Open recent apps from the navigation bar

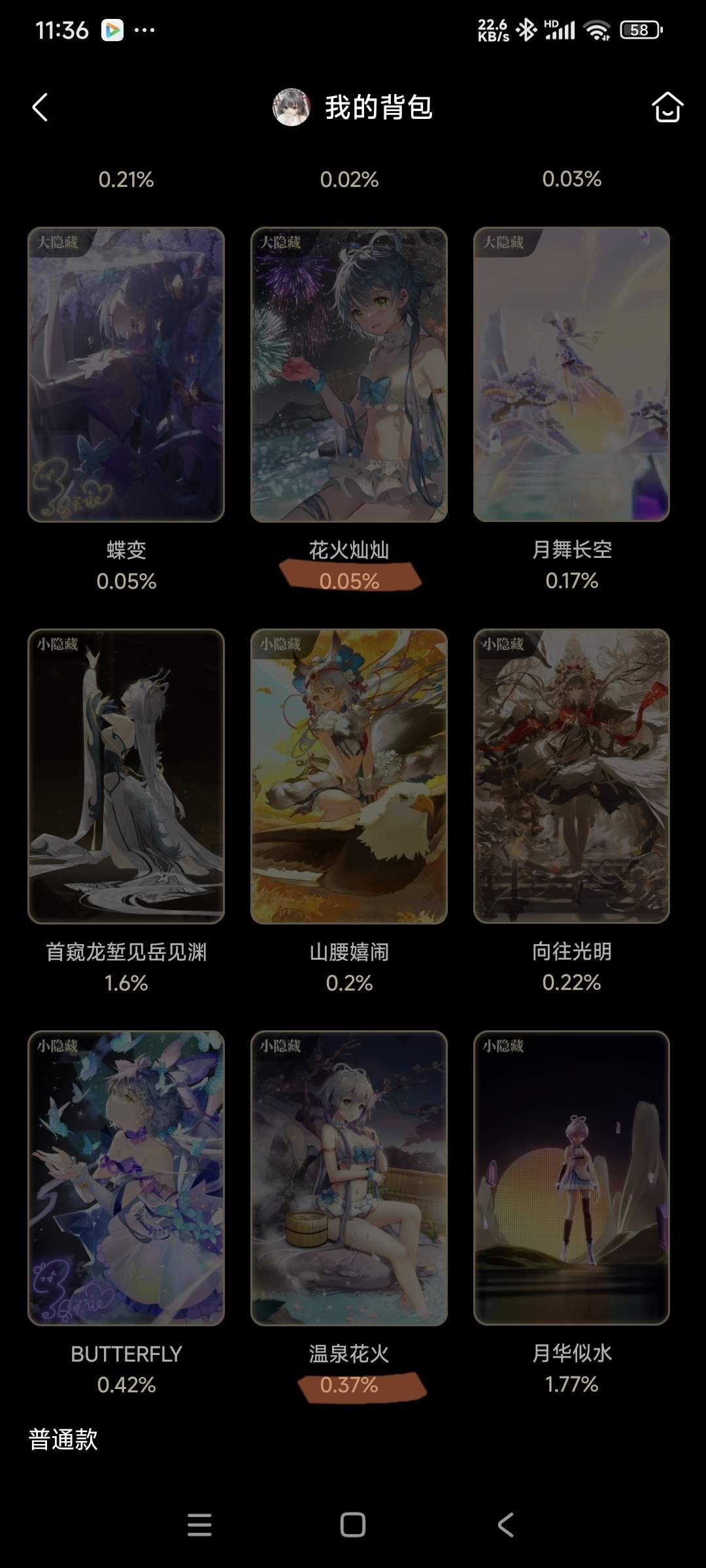click(x=199, y=1525)
